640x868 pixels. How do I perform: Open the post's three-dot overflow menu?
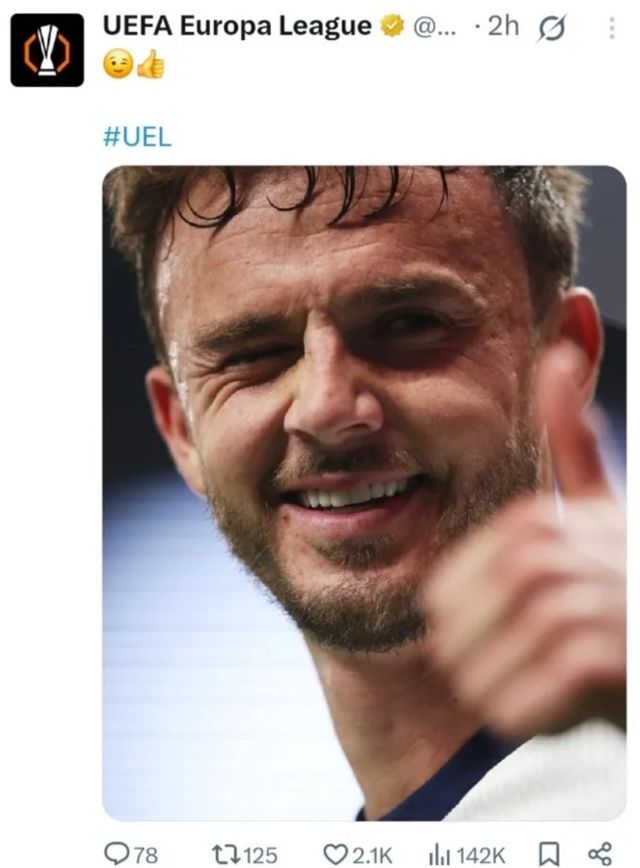coord(612,28)
